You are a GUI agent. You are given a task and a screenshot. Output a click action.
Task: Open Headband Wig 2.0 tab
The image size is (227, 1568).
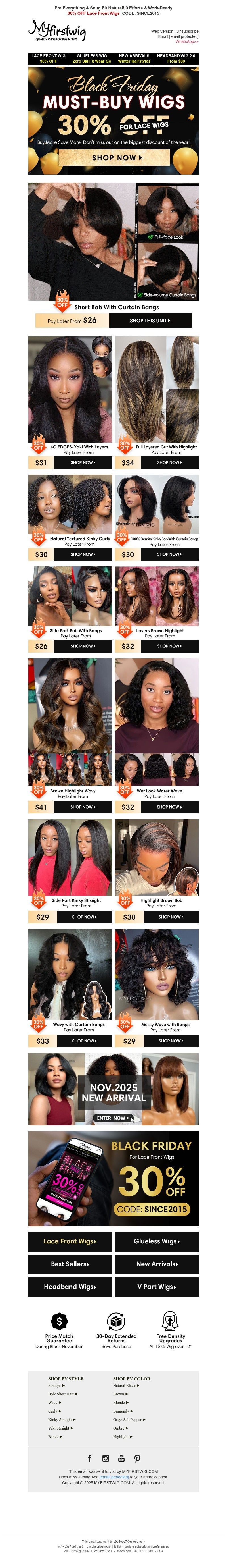pyautogui.click(x=176, y=59)
